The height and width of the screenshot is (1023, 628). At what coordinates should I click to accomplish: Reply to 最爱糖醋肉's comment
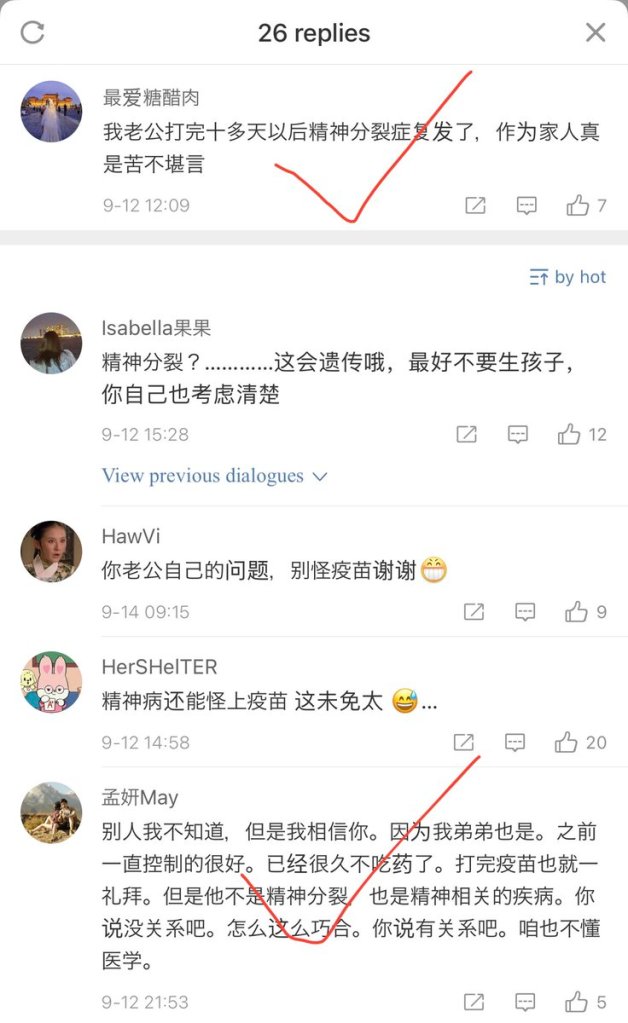point(527,206)
